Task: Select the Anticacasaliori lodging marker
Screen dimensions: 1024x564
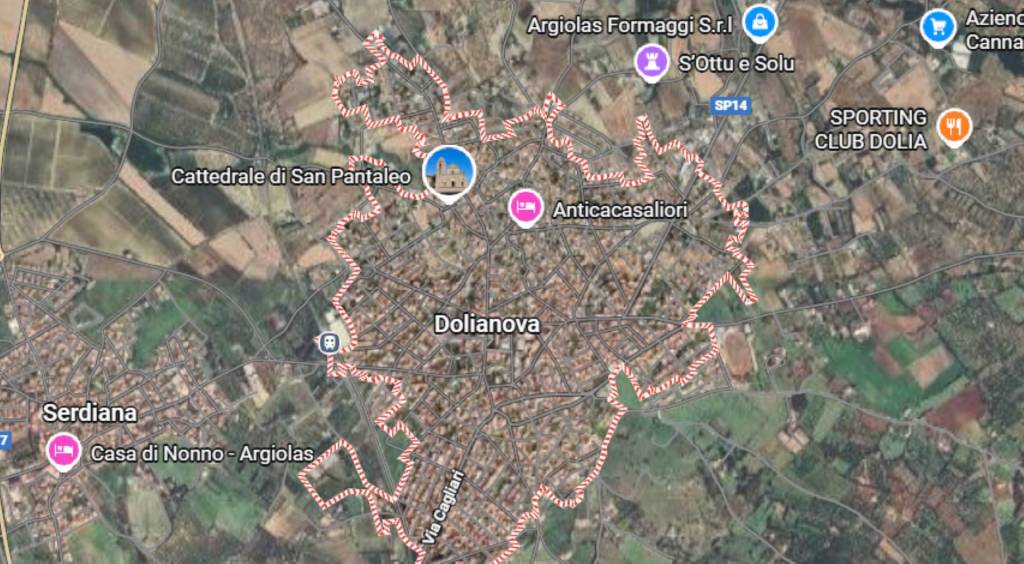Action: point(526,207)
